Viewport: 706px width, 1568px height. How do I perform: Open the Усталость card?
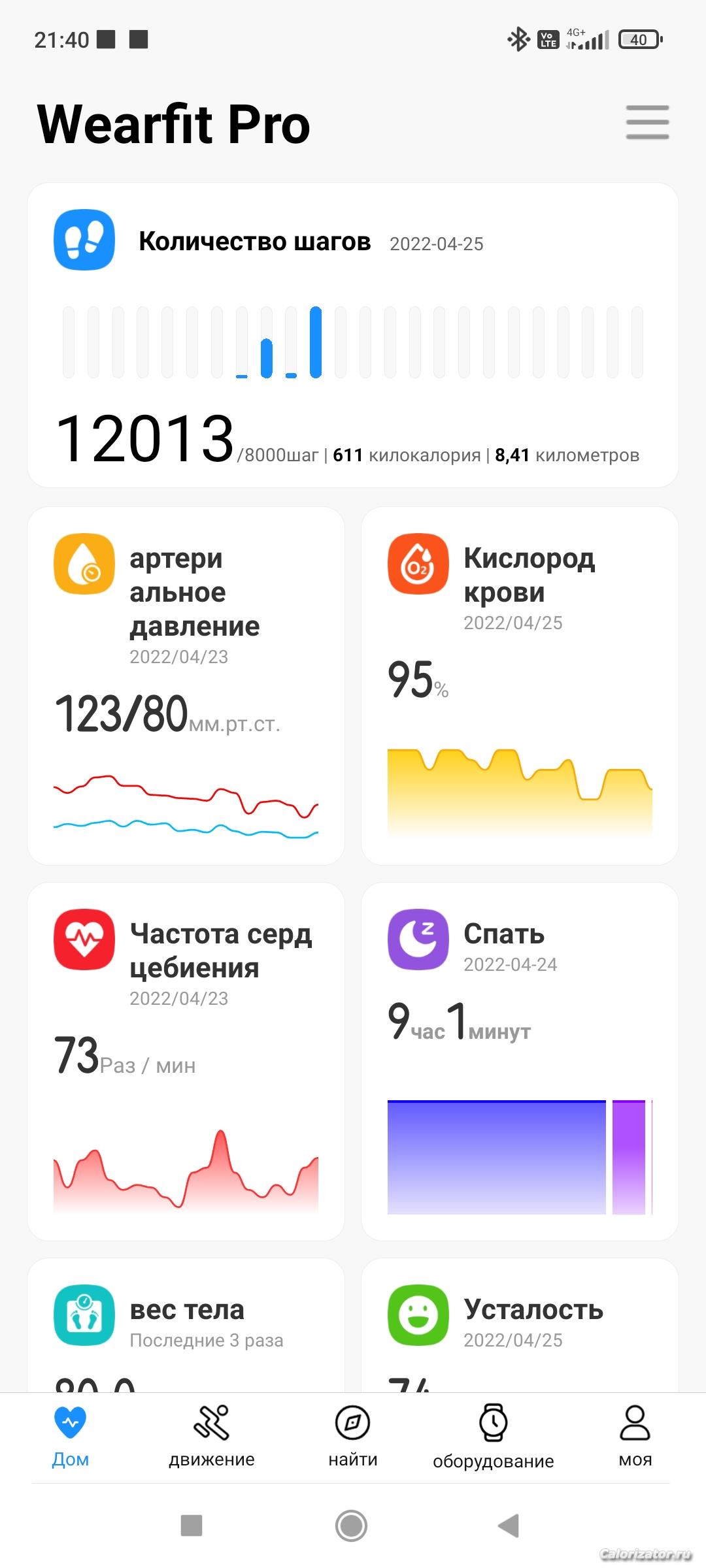tap(520, 1326)
